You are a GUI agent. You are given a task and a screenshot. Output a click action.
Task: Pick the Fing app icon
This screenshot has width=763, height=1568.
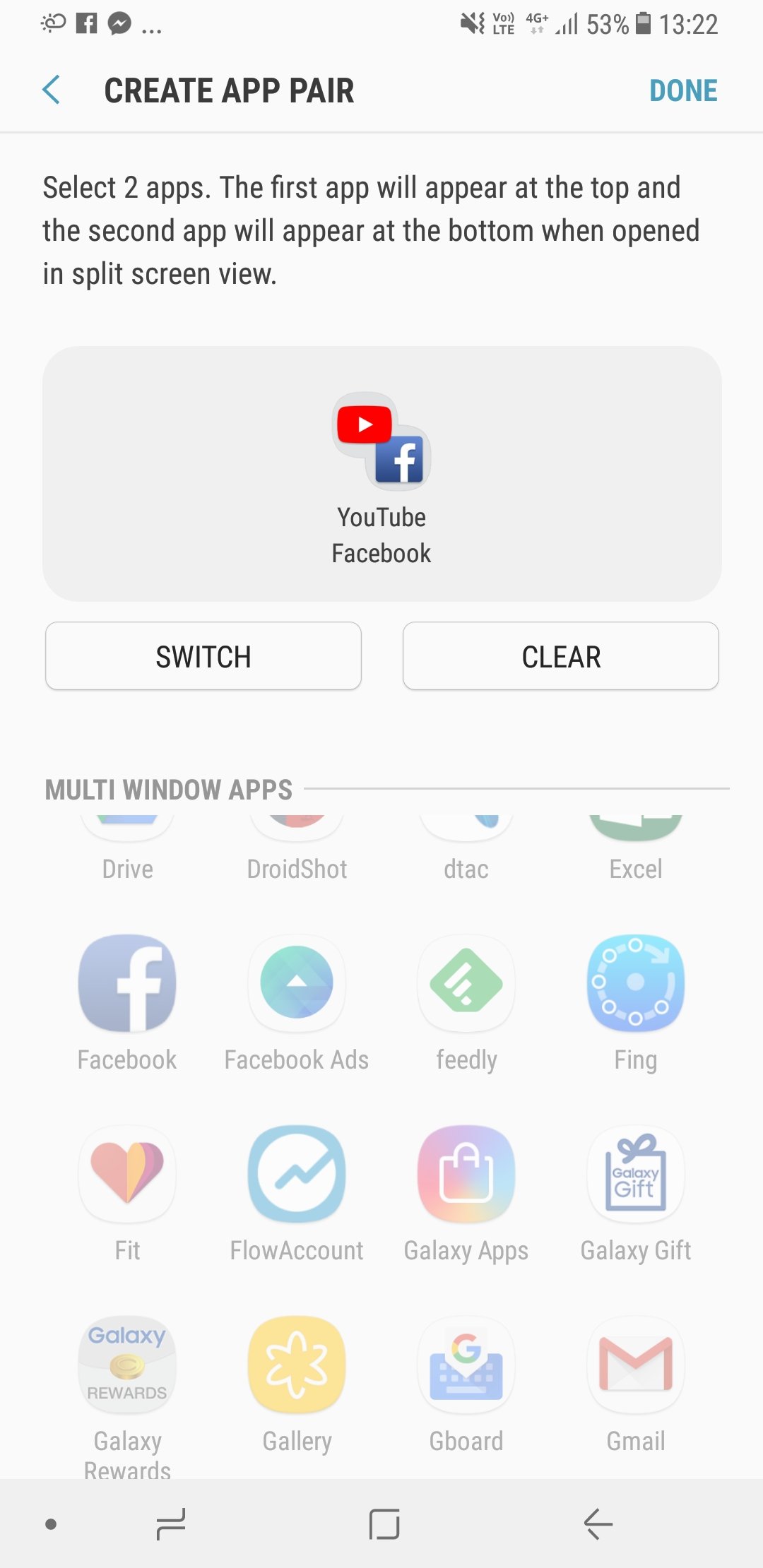coord(636,982)
